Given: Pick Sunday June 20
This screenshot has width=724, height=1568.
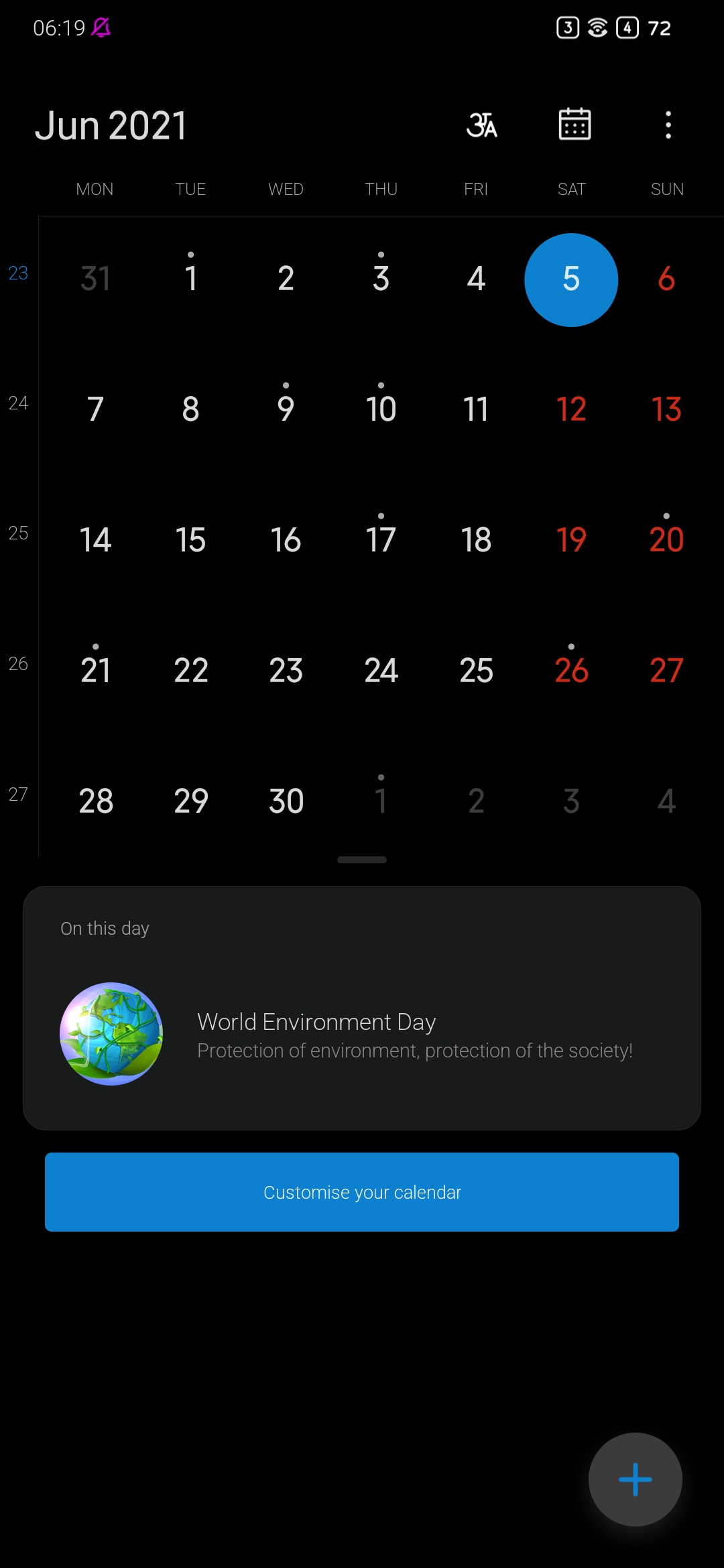Looking at the screenshot, I should pos(666,539).
